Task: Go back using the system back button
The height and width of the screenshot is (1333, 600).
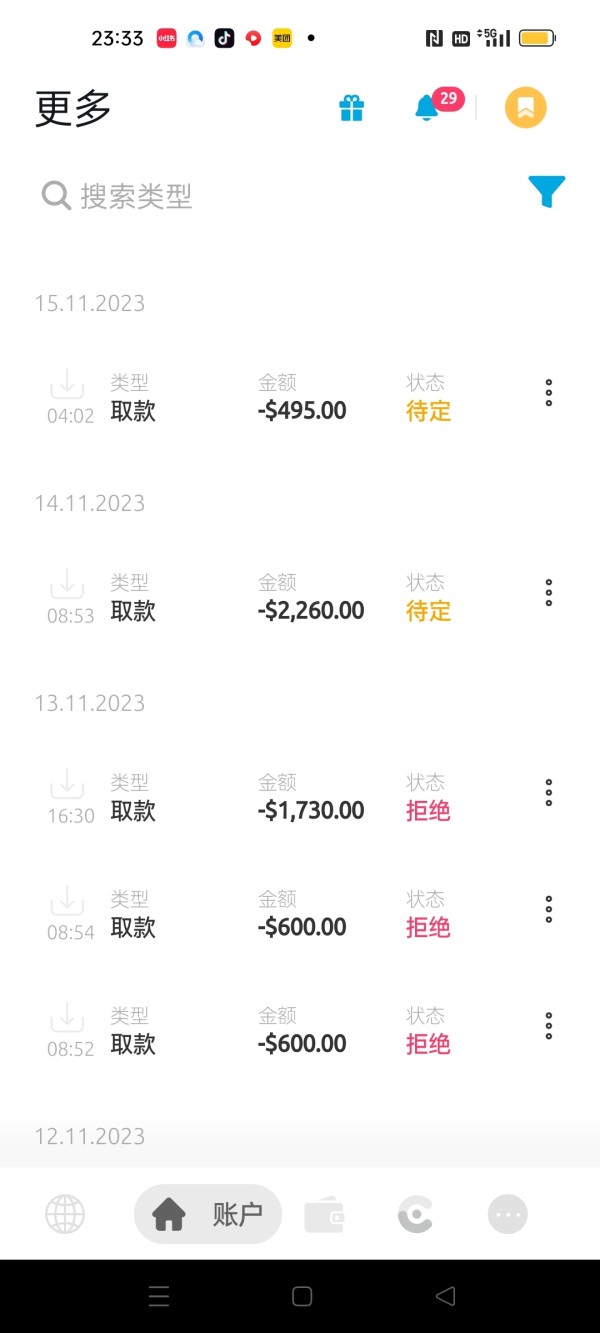Action: click(446, 1297)
